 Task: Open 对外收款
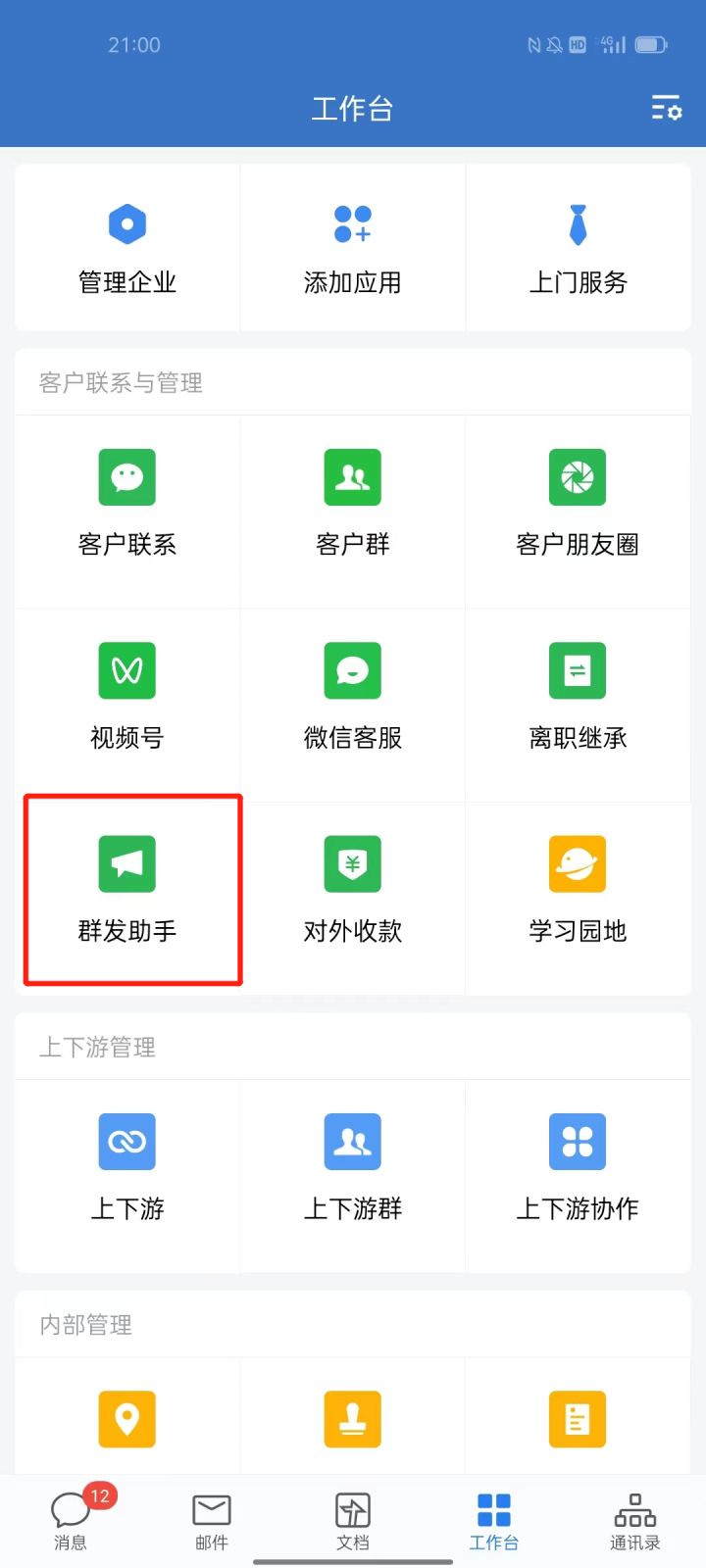point(353,892)
